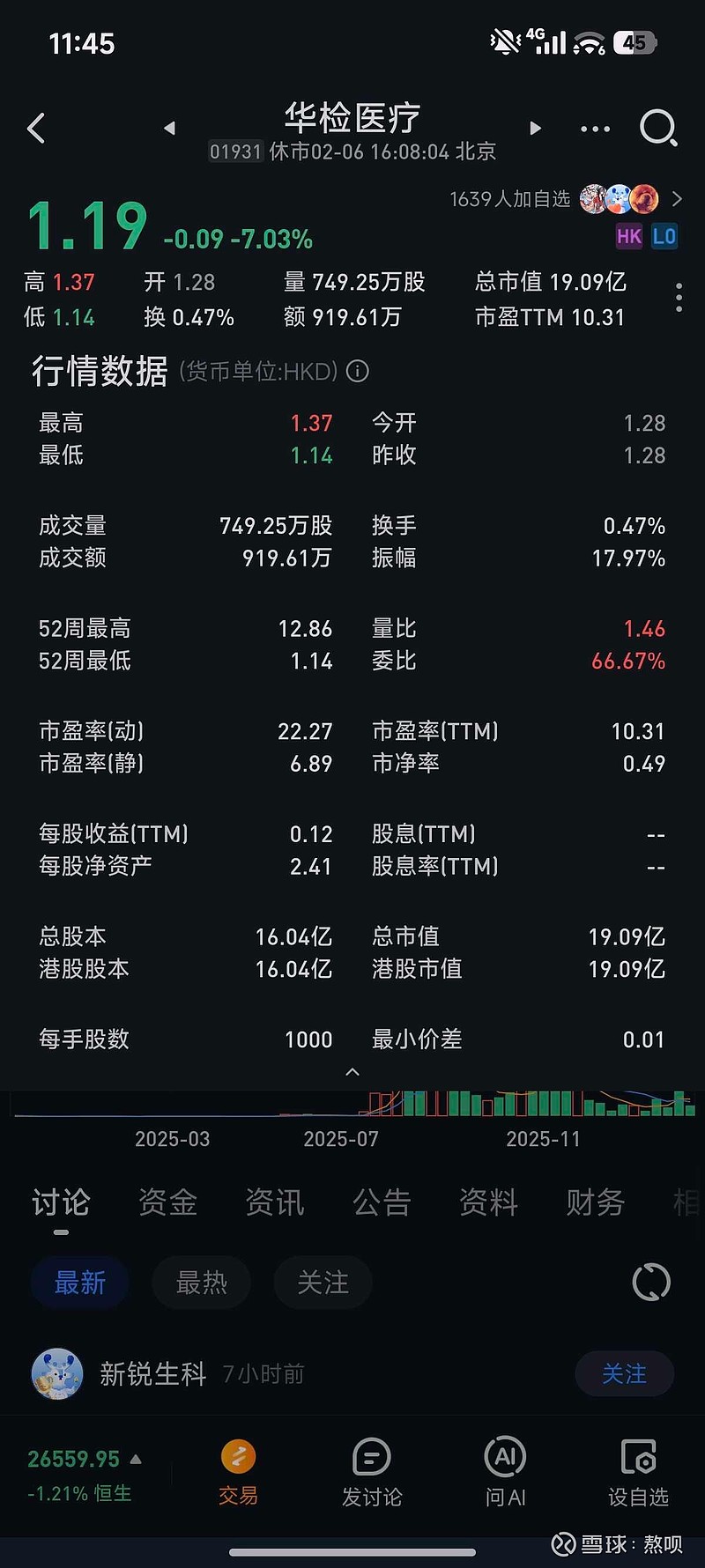This screenshot has height=1568, width=705.
Task: Tap the currency info ⓘ next to 行情数据
Action: [x=357, y=372]
